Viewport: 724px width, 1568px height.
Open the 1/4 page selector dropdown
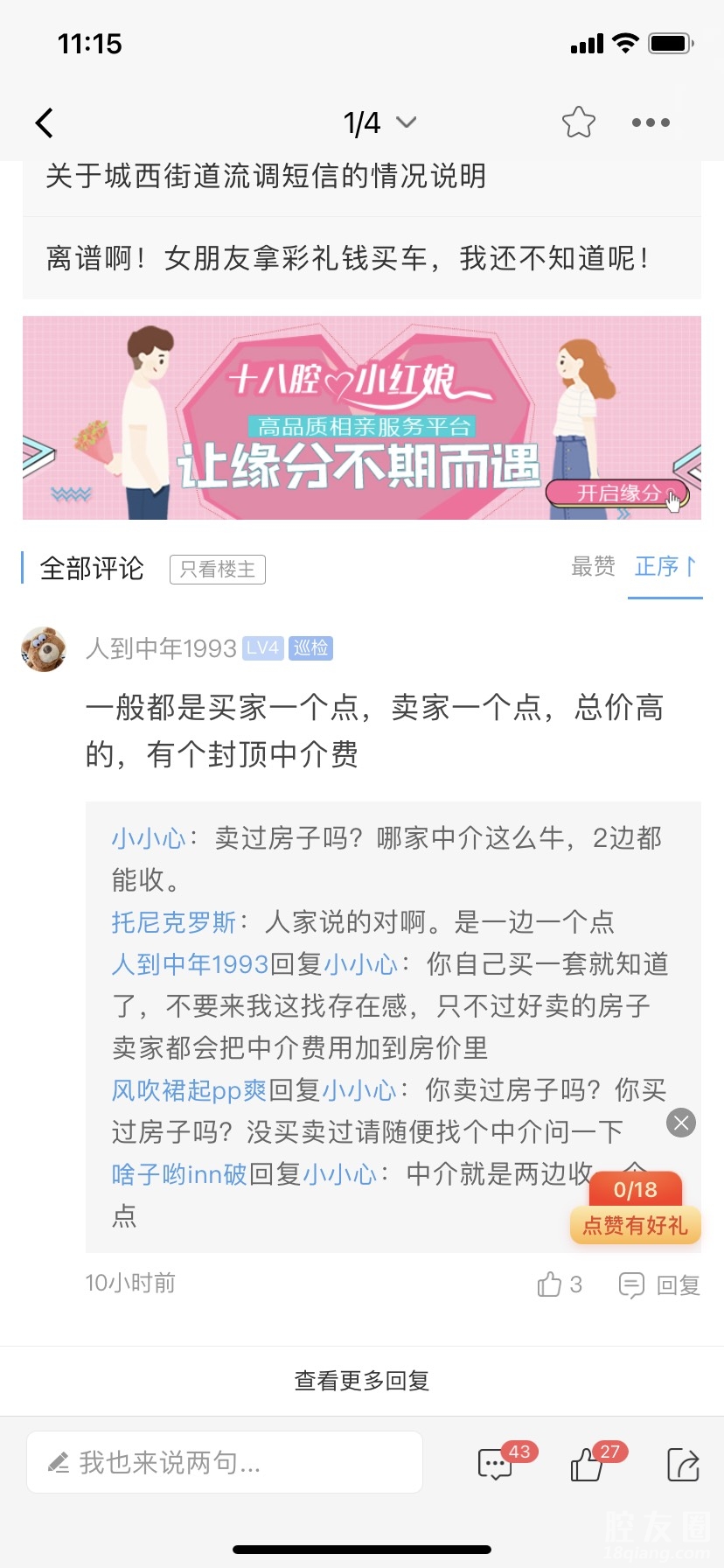379,123
